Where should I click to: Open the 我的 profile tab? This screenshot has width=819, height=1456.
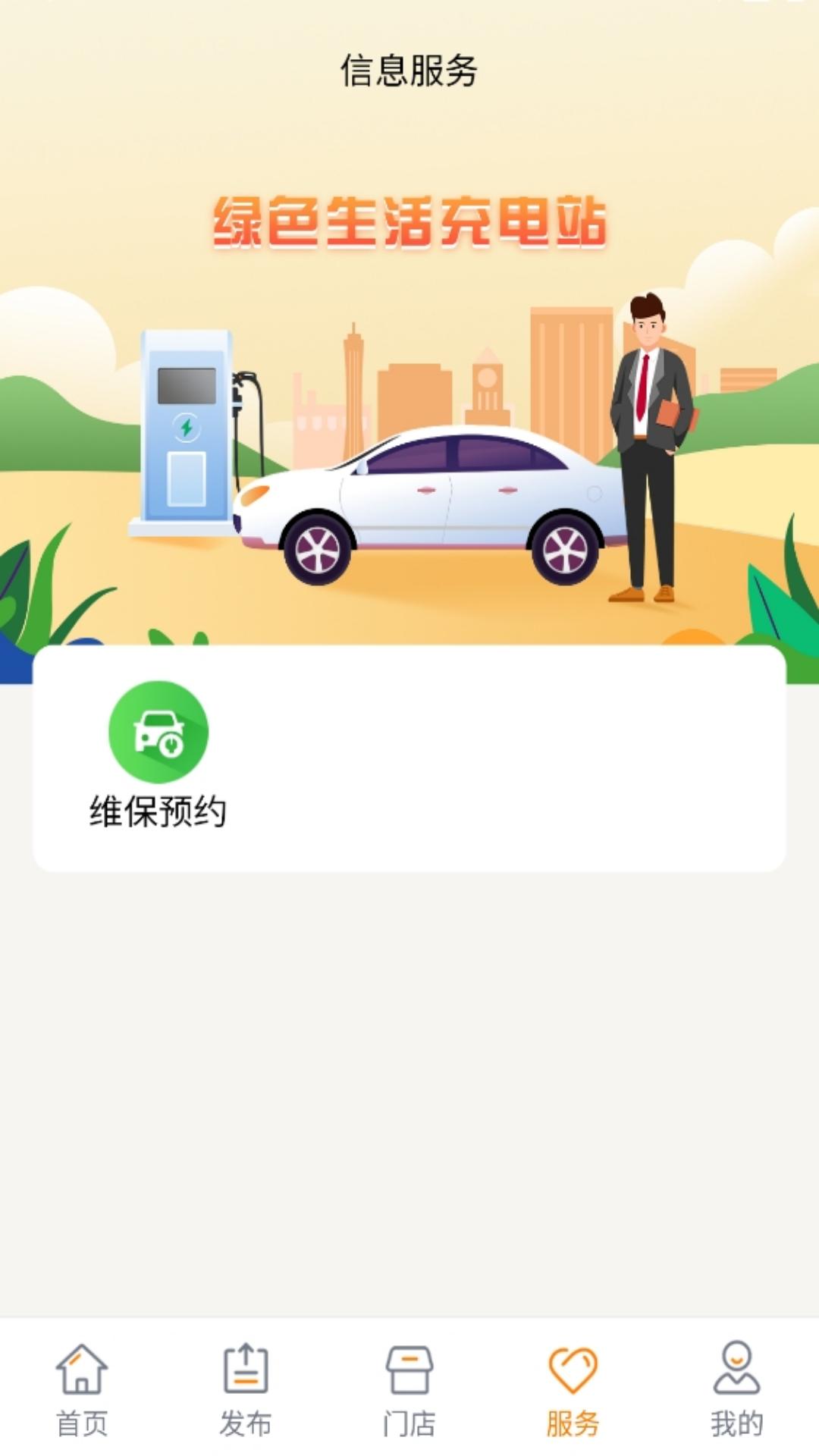736,1389
